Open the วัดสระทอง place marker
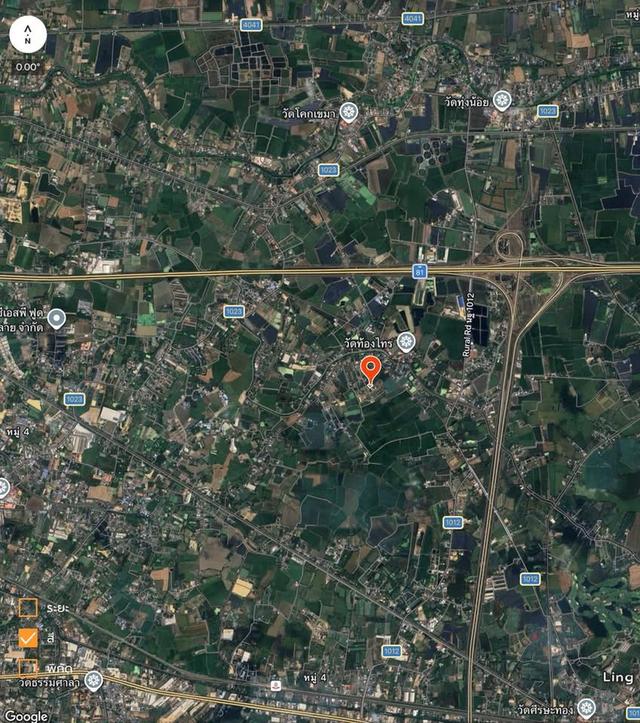640x723 pixels. pyautogui.click(x=587, y=707)
